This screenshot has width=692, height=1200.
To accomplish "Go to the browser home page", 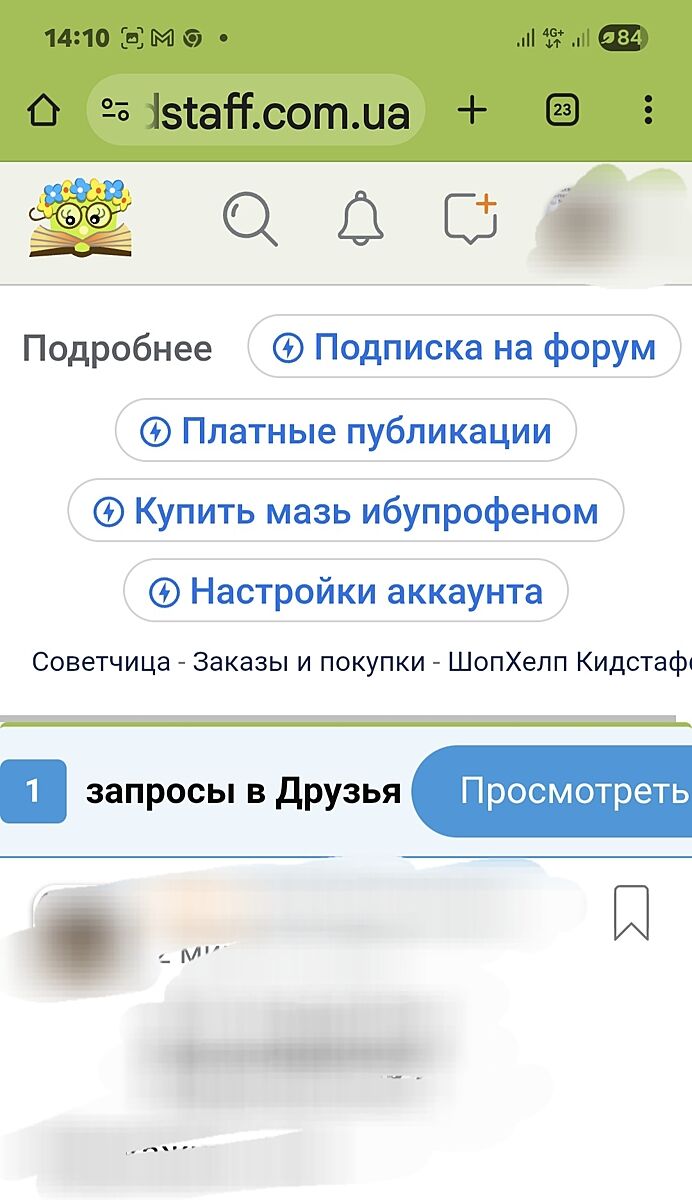I will click(43, 111).
